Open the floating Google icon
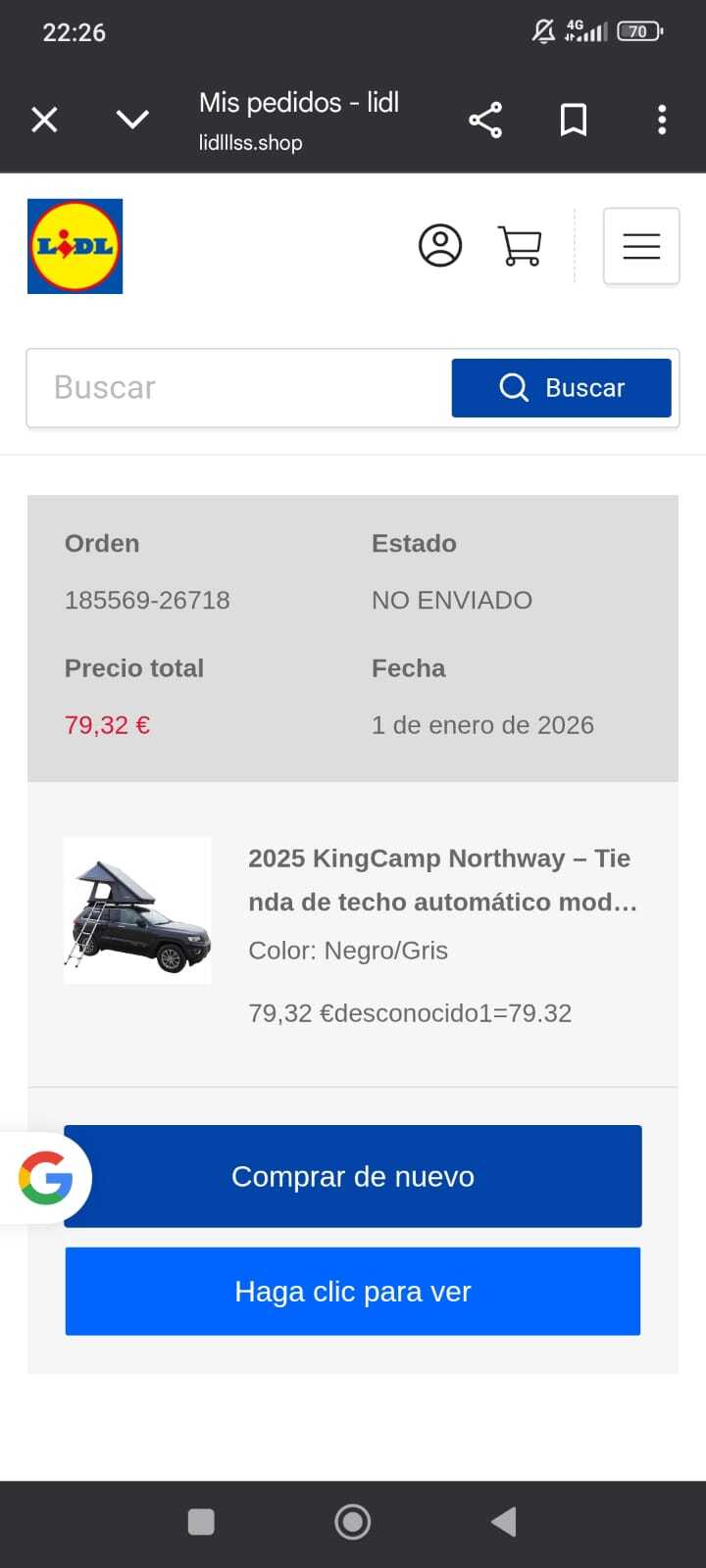 45,1177
